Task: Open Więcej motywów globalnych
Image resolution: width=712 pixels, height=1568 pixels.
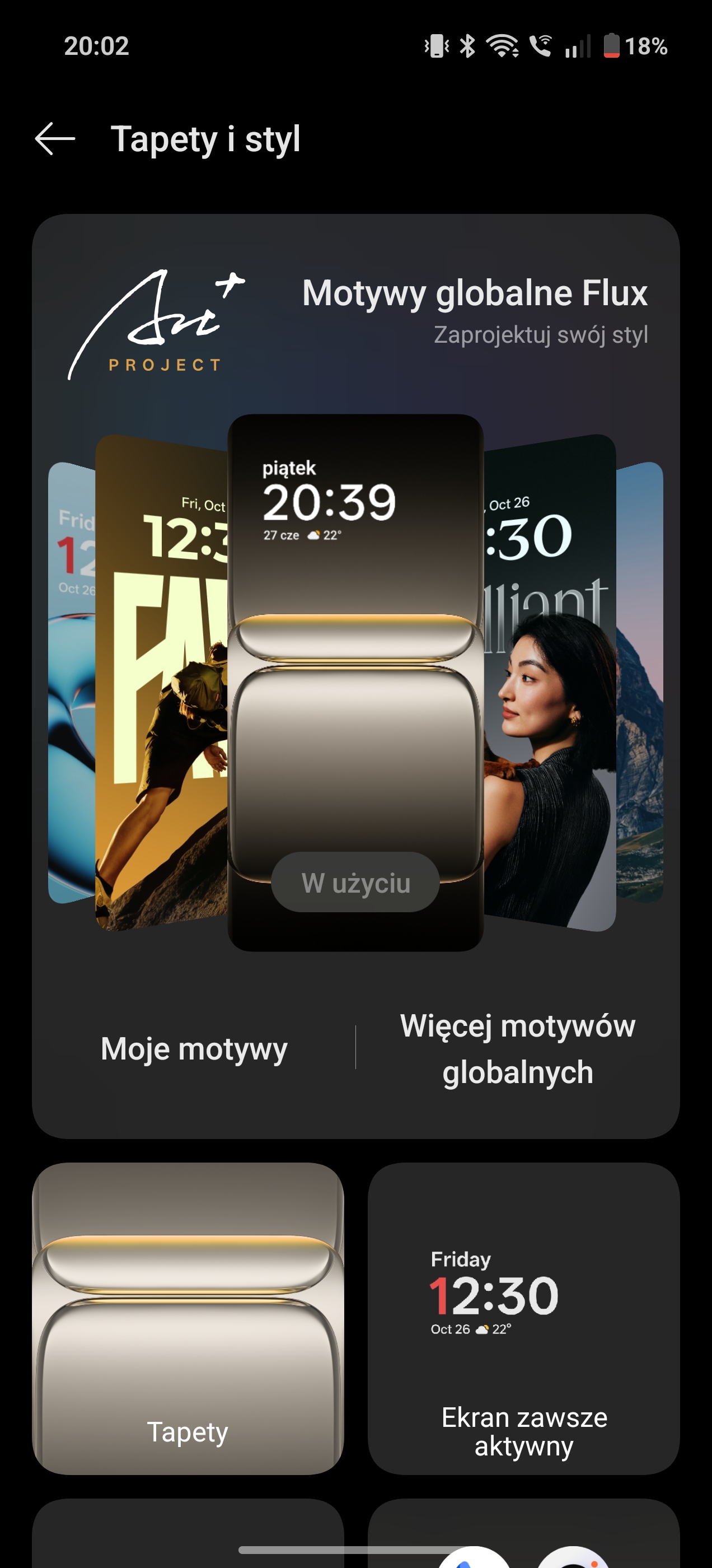Action: tap(518, 1048)
